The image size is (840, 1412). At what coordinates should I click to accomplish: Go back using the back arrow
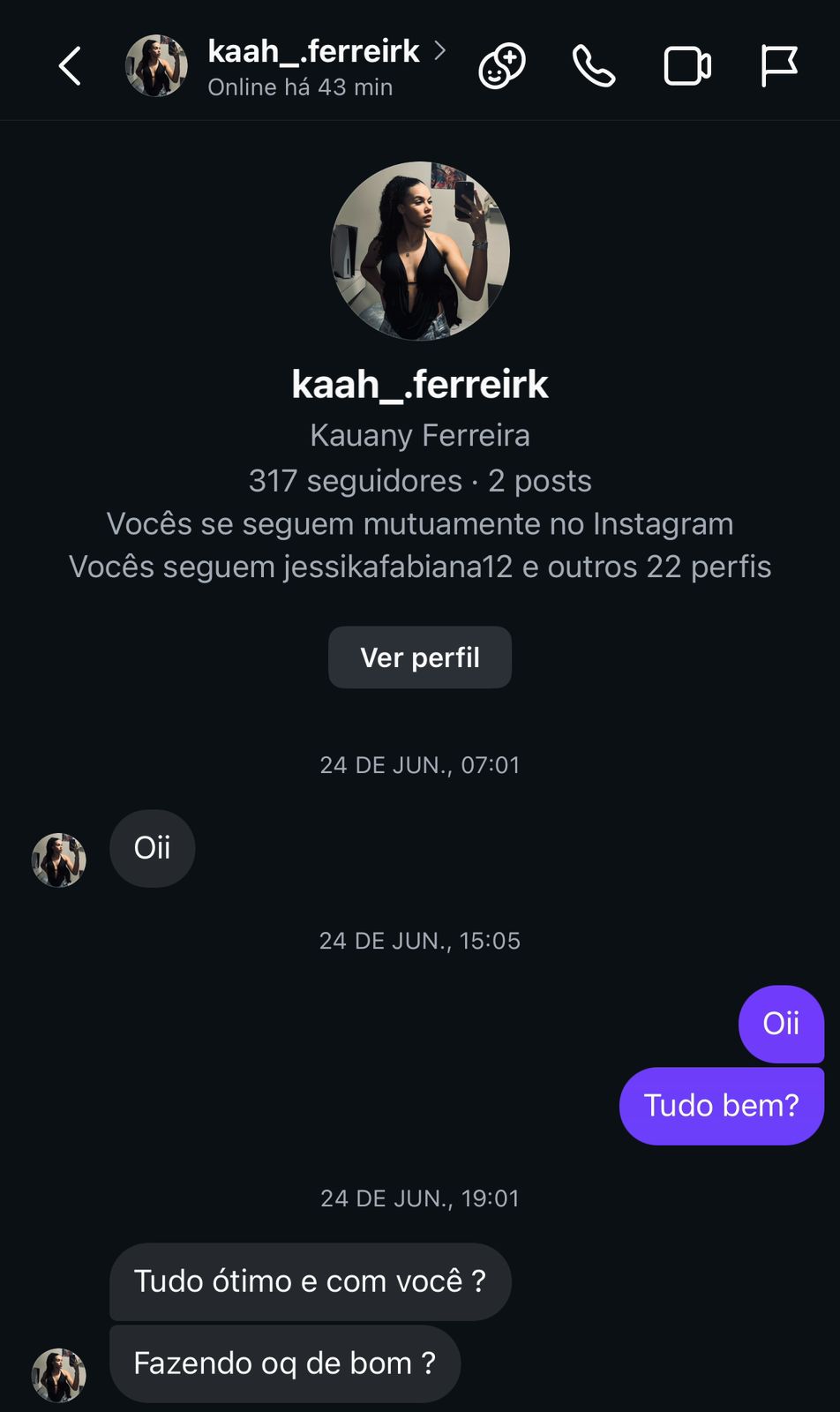pyautogui.click(x=69, y=65)
